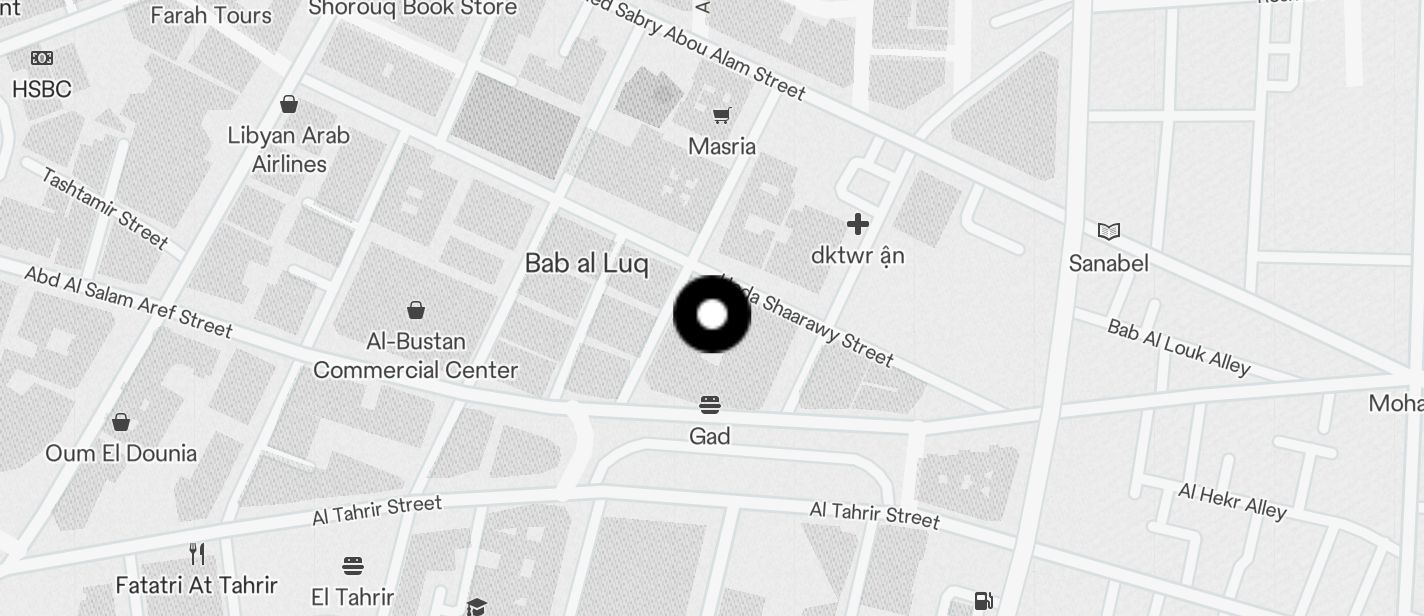The width and height of the screenshot is (1424, 616).
Task: Tap the Sanabel bookstore marker
Action: [1108, 232]
